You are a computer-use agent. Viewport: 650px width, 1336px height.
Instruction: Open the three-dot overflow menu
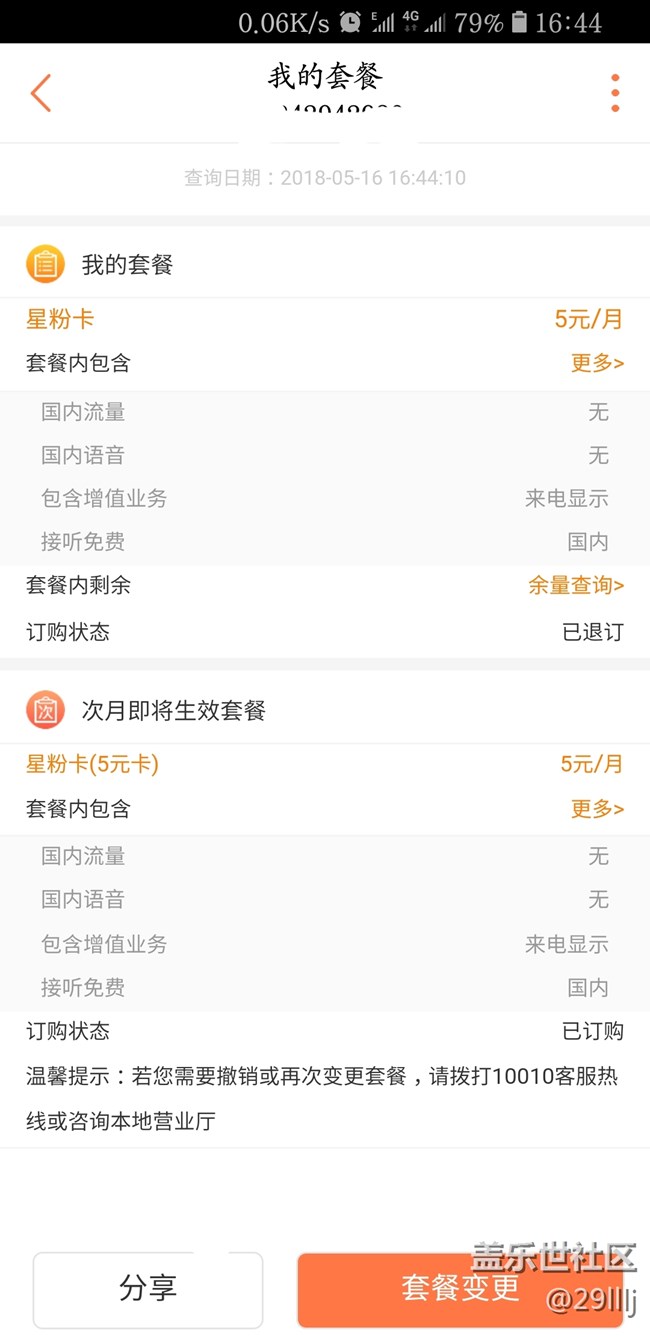(x=615, y=93)
